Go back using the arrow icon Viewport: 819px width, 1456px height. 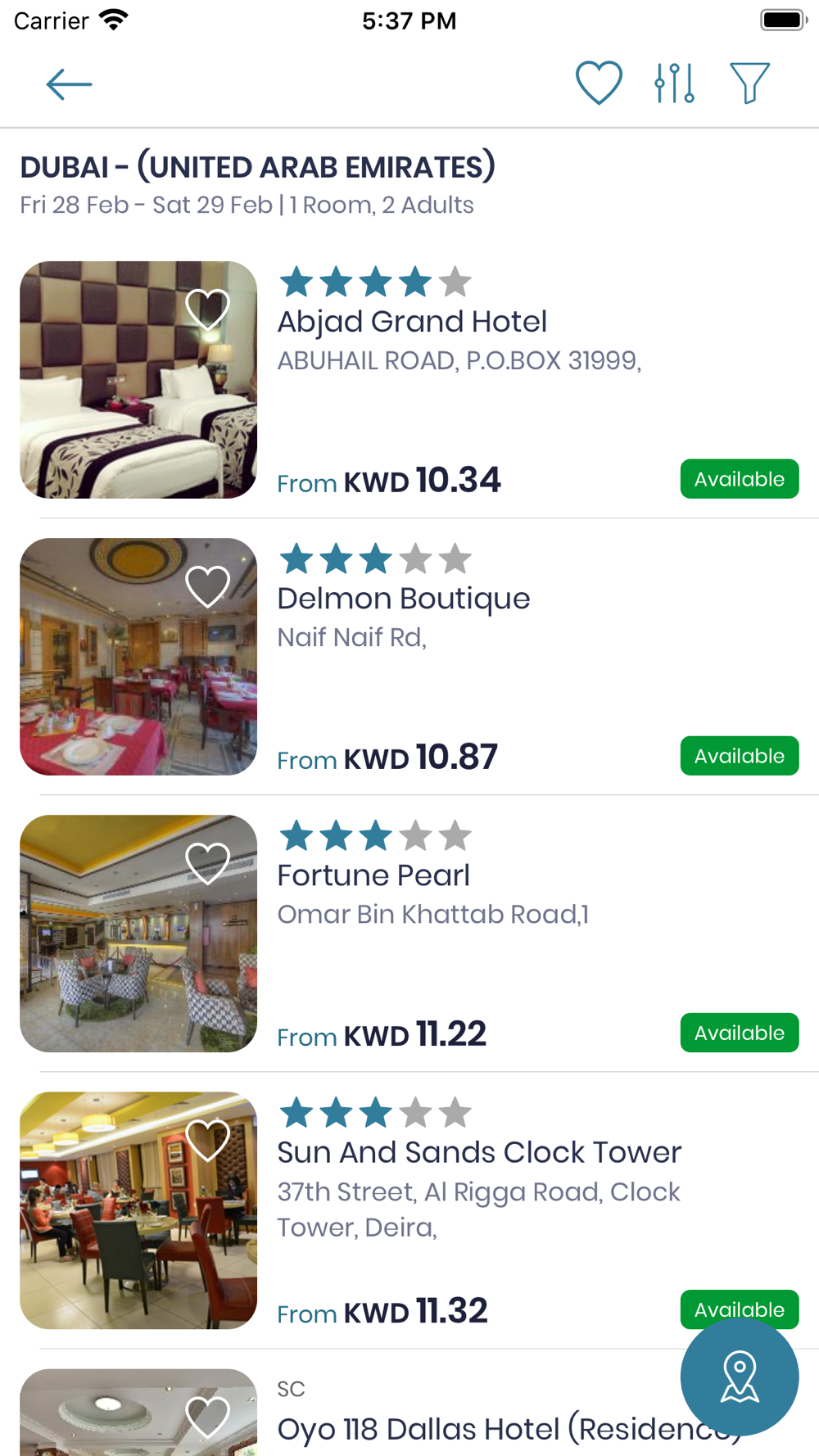coord(69,84)
